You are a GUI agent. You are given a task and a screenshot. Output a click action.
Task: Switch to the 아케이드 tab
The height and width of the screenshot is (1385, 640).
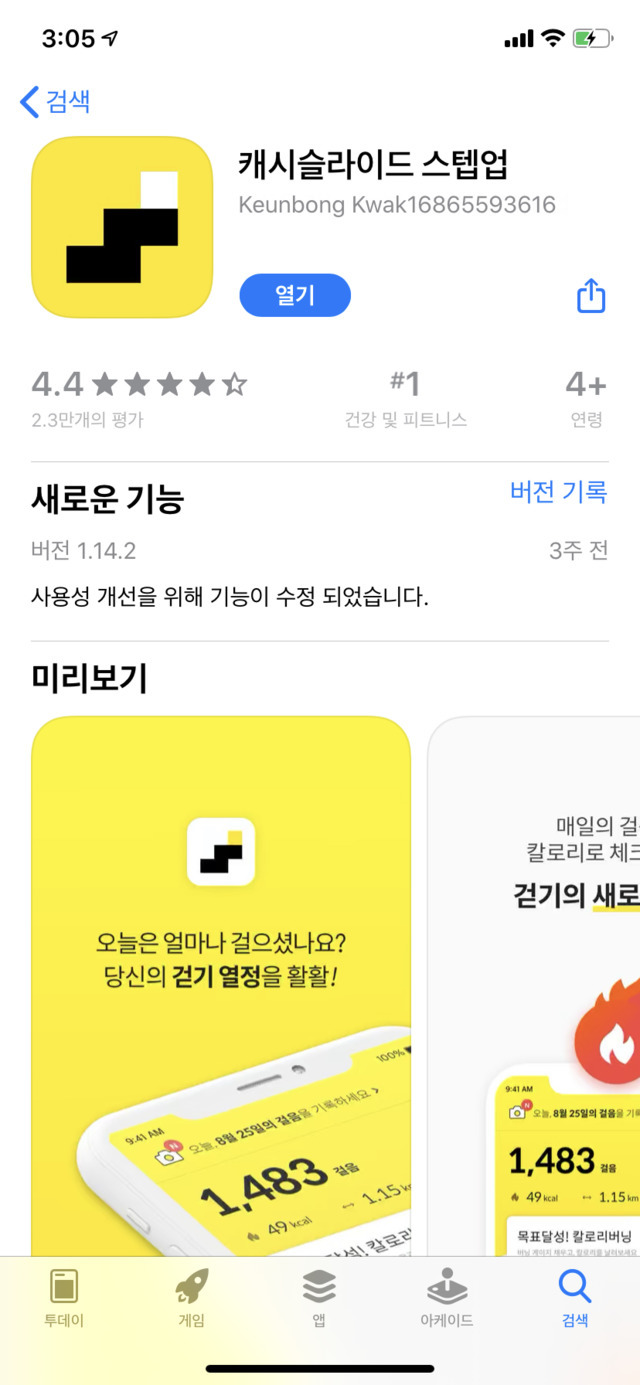coord(446,1299)
